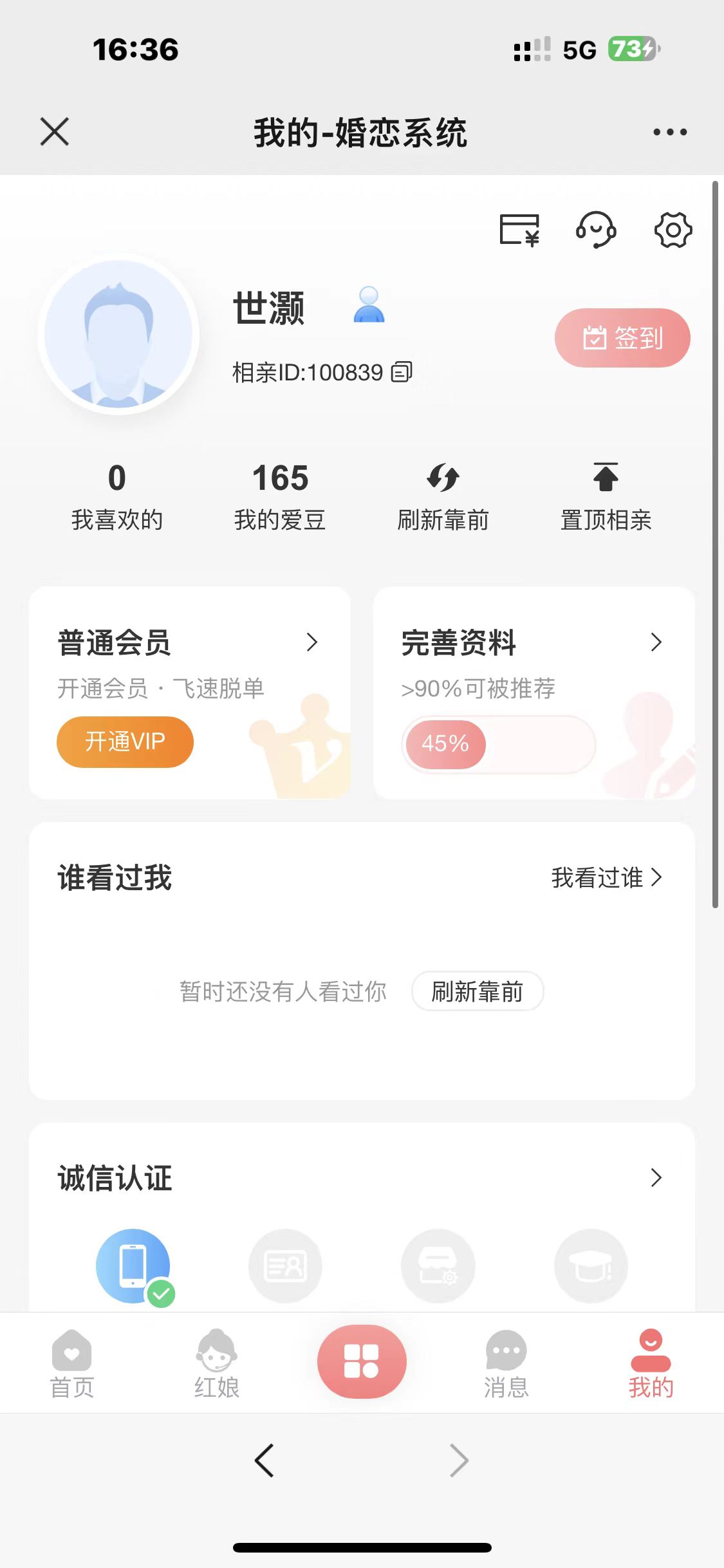This screenshot has height=1568, width=724.
Task: Open the profile avatar
Action: click(118, 334)
